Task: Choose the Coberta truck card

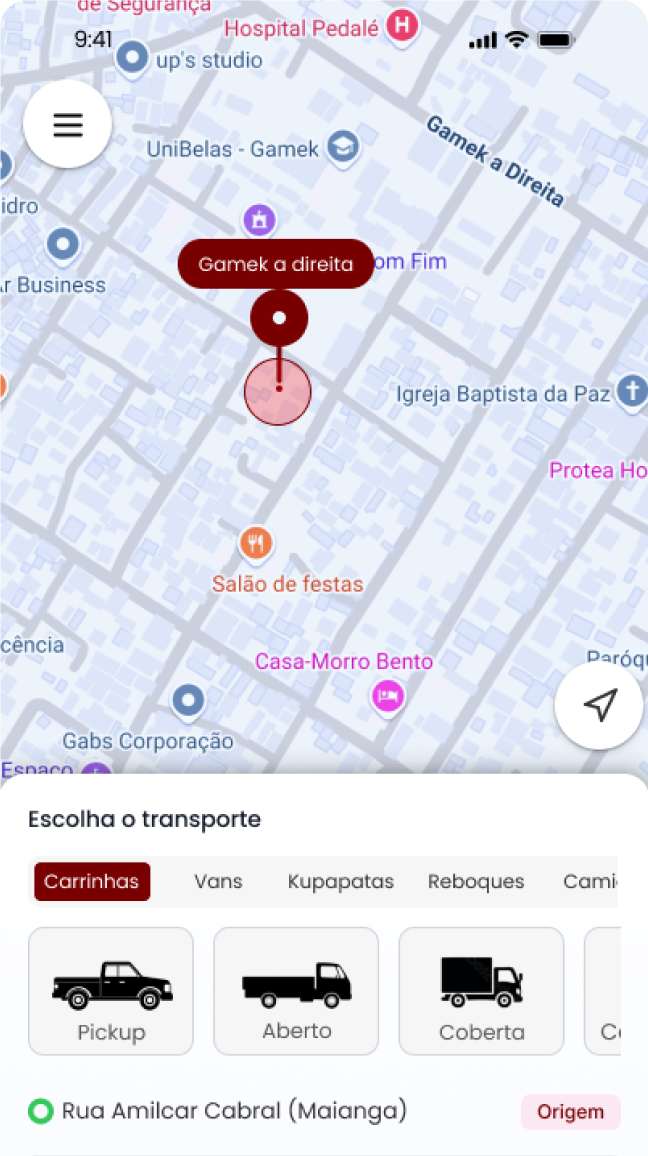Action: point(481,991)
